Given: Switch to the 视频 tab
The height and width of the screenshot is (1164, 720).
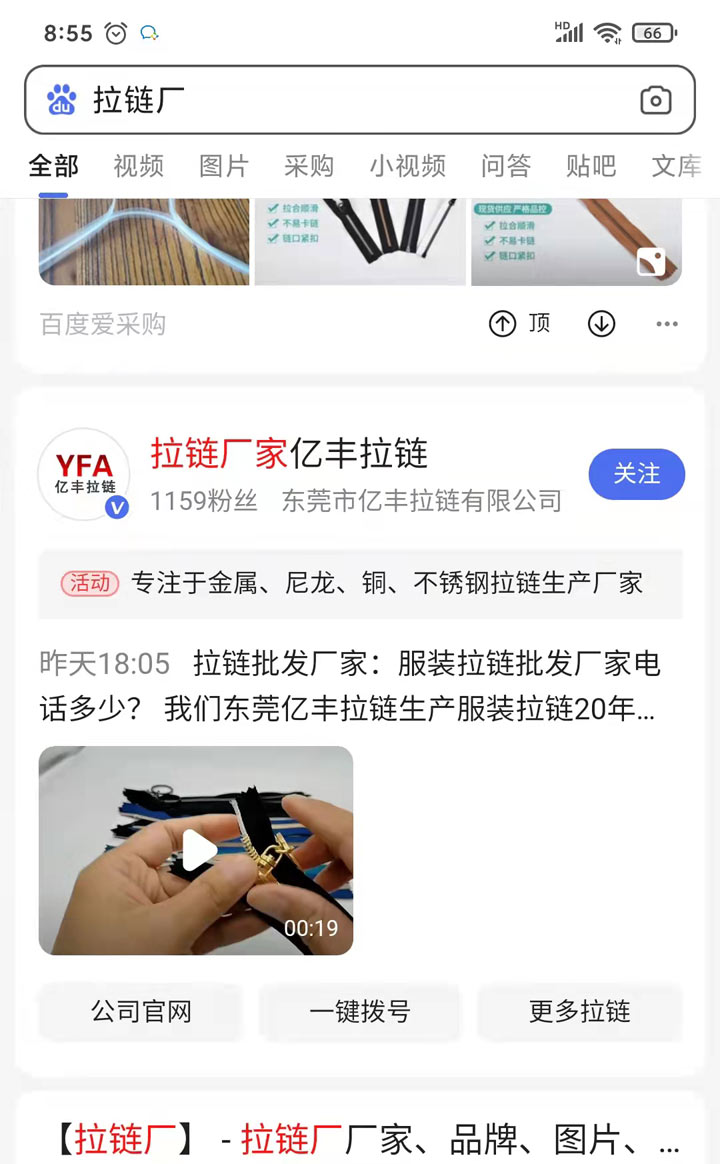Looking at the screenshot, I should click(x=138, y=166).
